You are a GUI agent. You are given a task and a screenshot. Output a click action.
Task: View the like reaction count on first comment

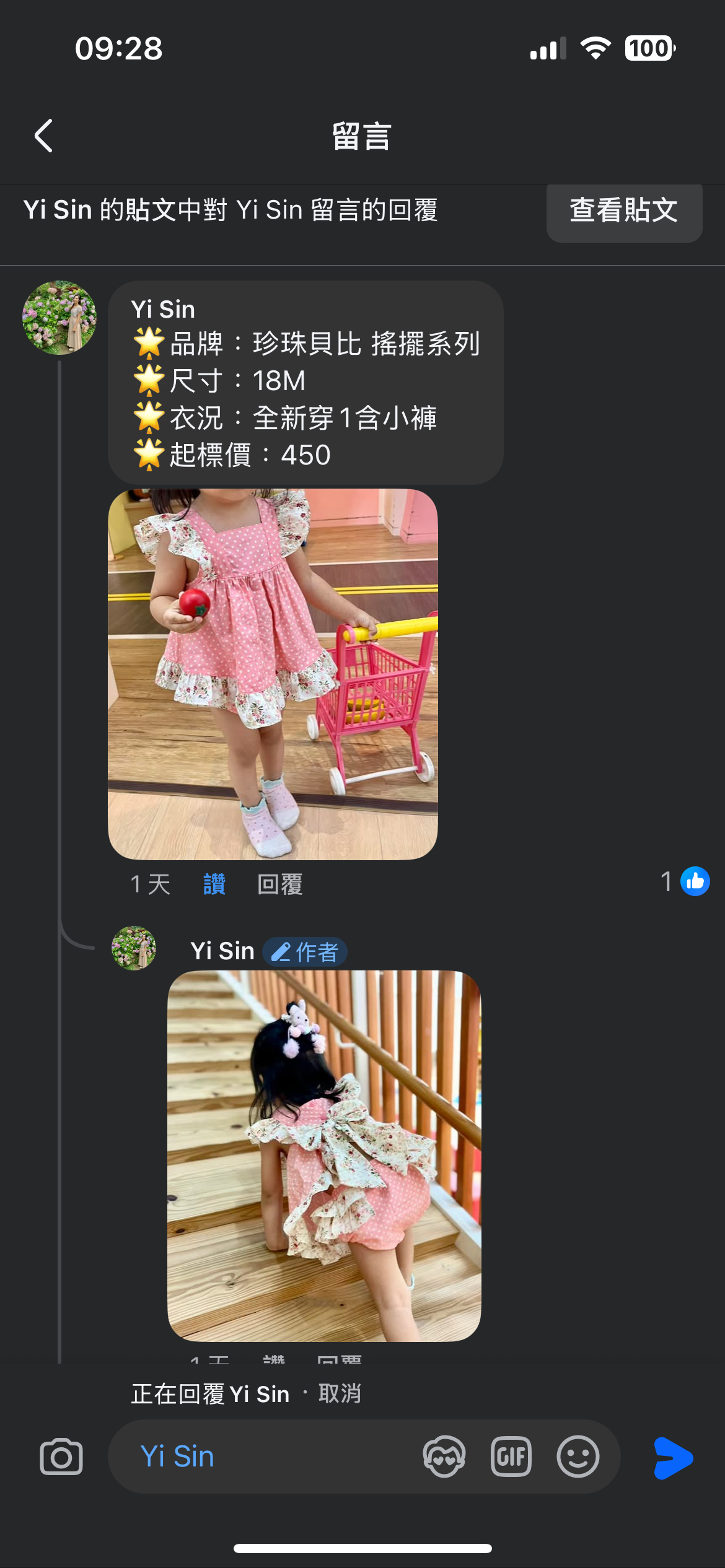point(685,881)
